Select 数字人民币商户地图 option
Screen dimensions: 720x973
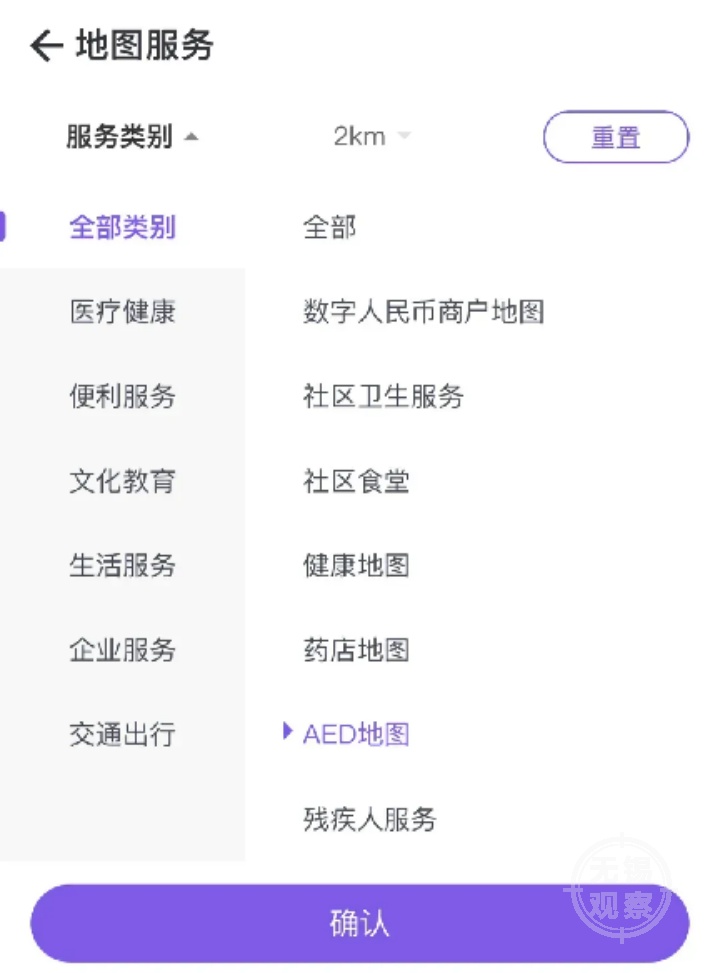423,312
